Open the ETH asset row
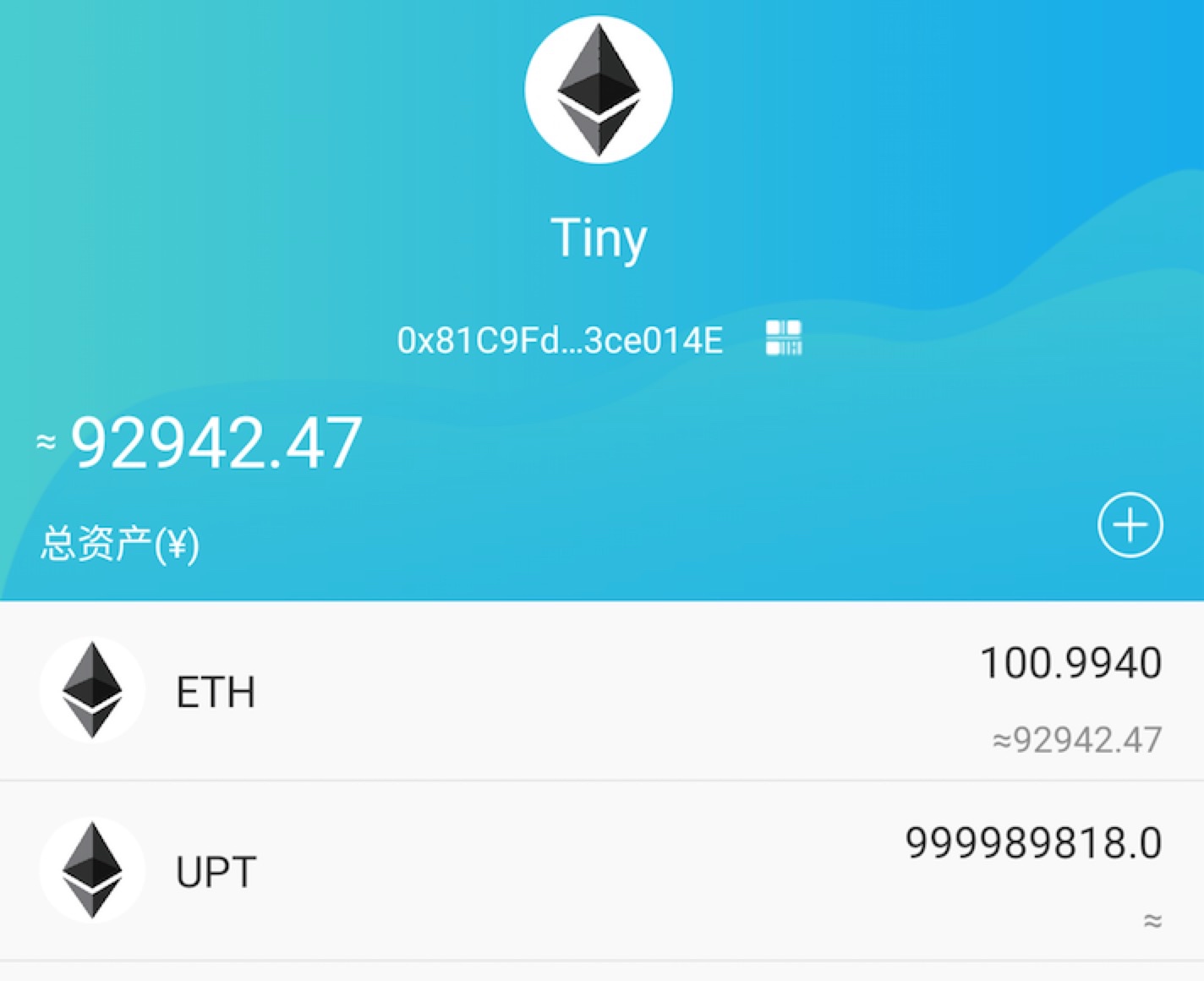 600,692
